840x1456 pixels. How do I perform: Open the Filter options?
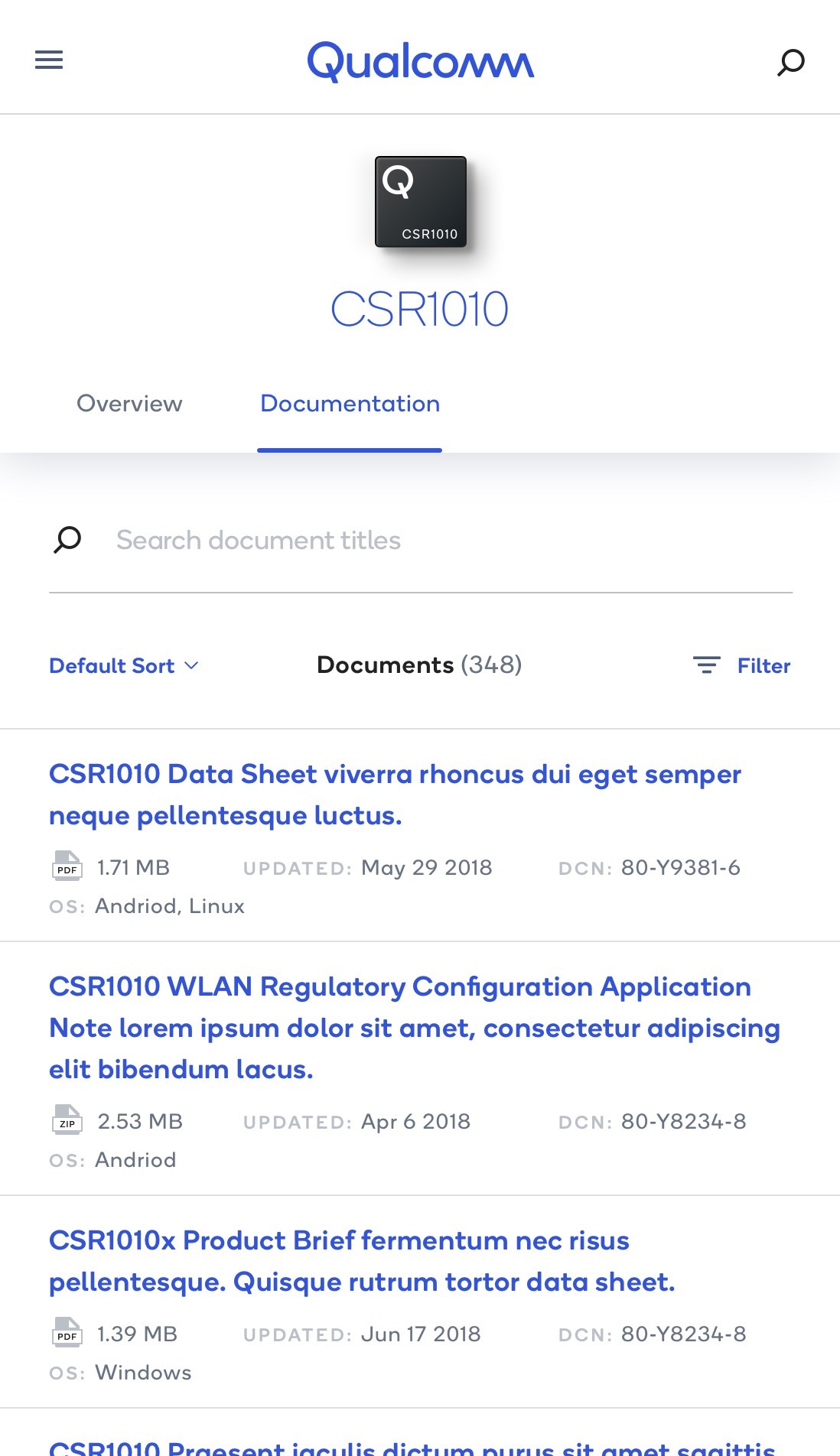click(x=741, y=665)
